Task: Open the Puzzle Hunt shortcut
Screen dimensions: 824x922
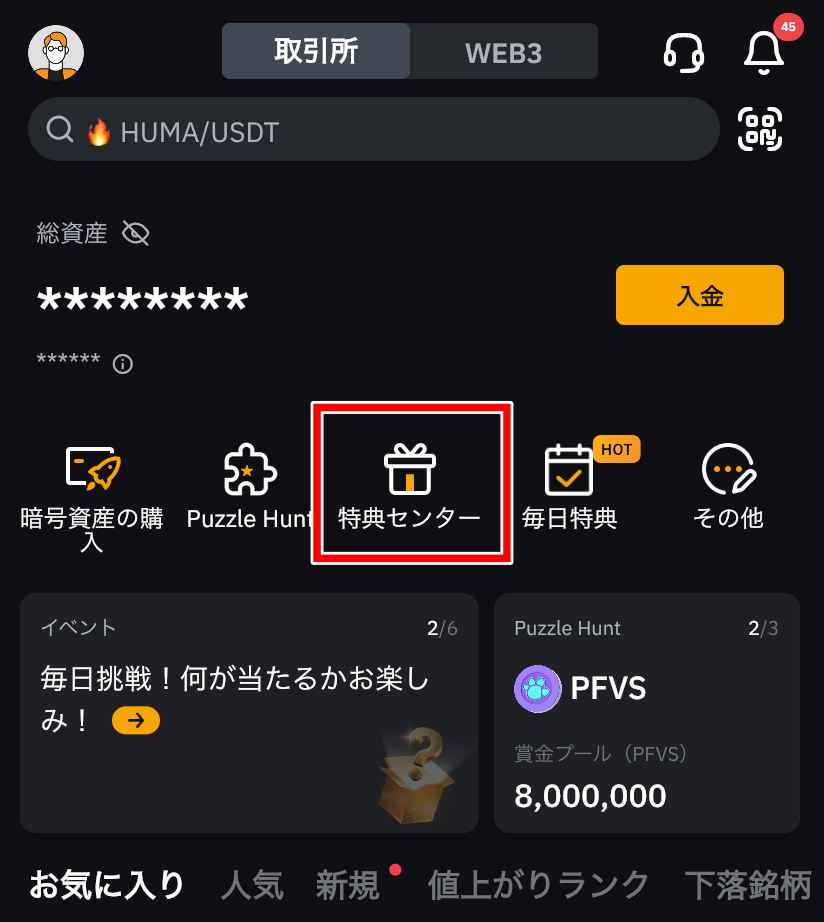Action: point(250,485)
